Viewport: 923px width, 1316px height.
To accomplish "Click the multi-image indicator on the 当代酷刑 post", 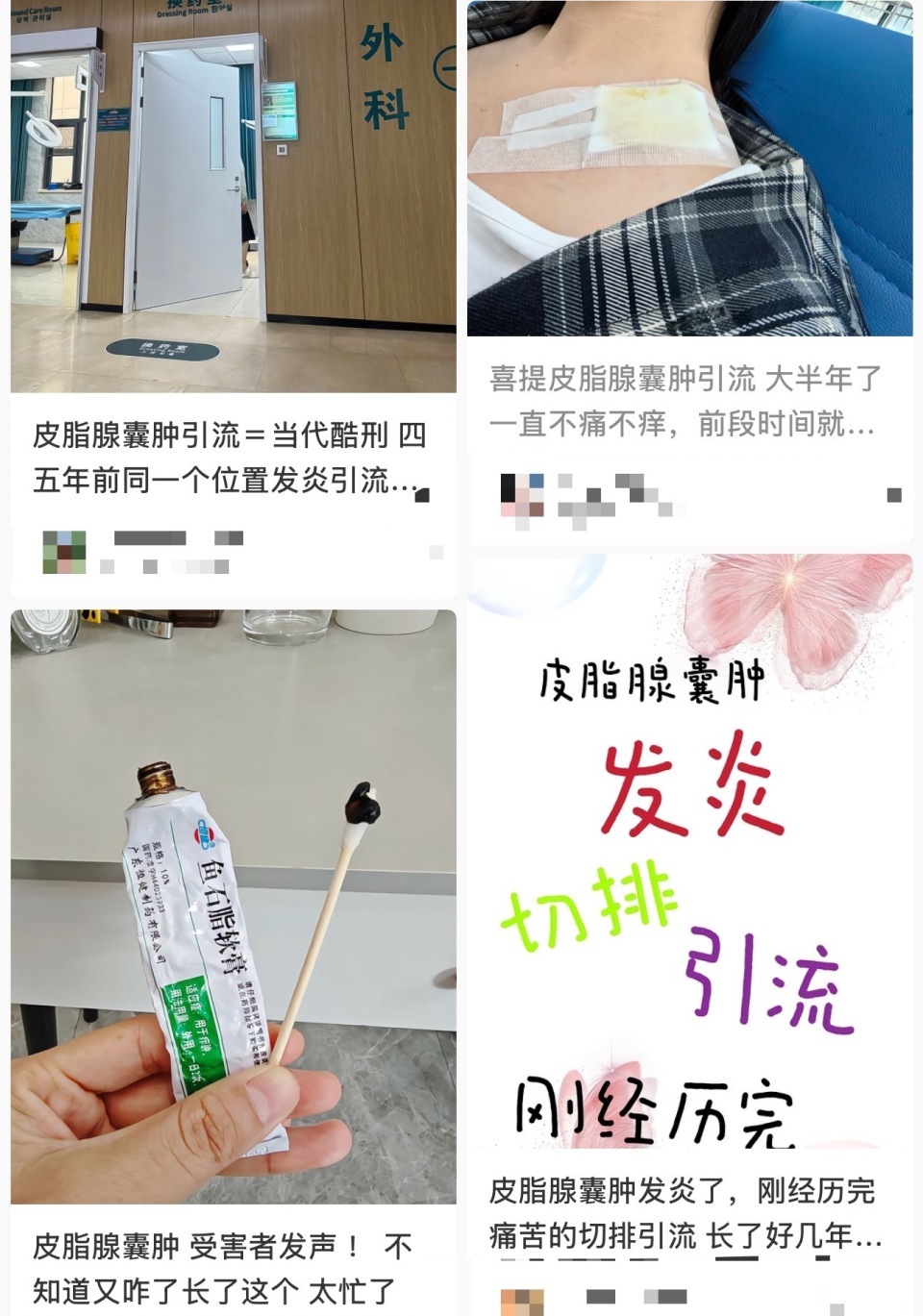I will pos(421,493).
